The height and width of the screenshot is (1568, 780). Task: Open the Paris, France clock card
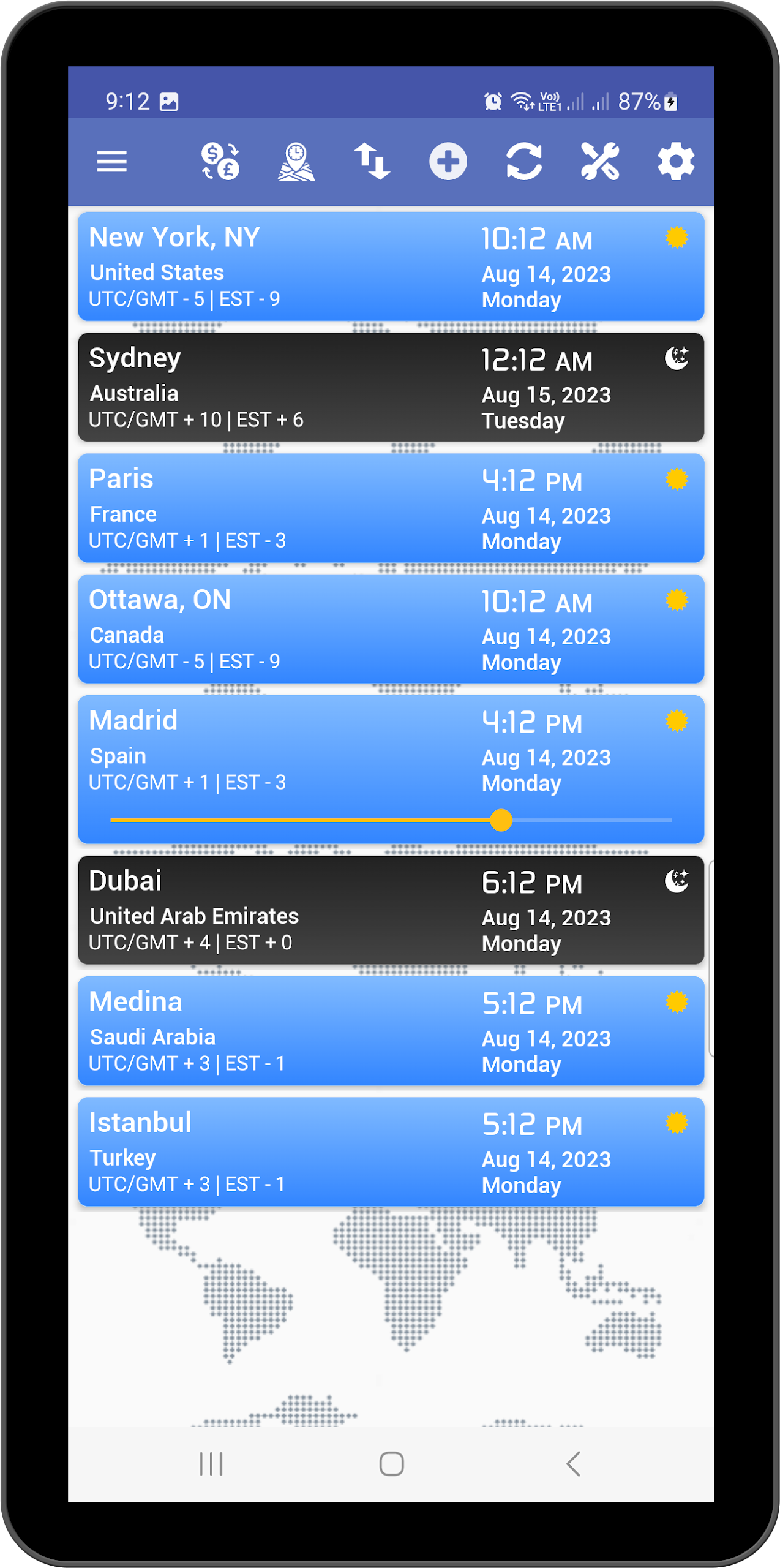tap(391, 508)
